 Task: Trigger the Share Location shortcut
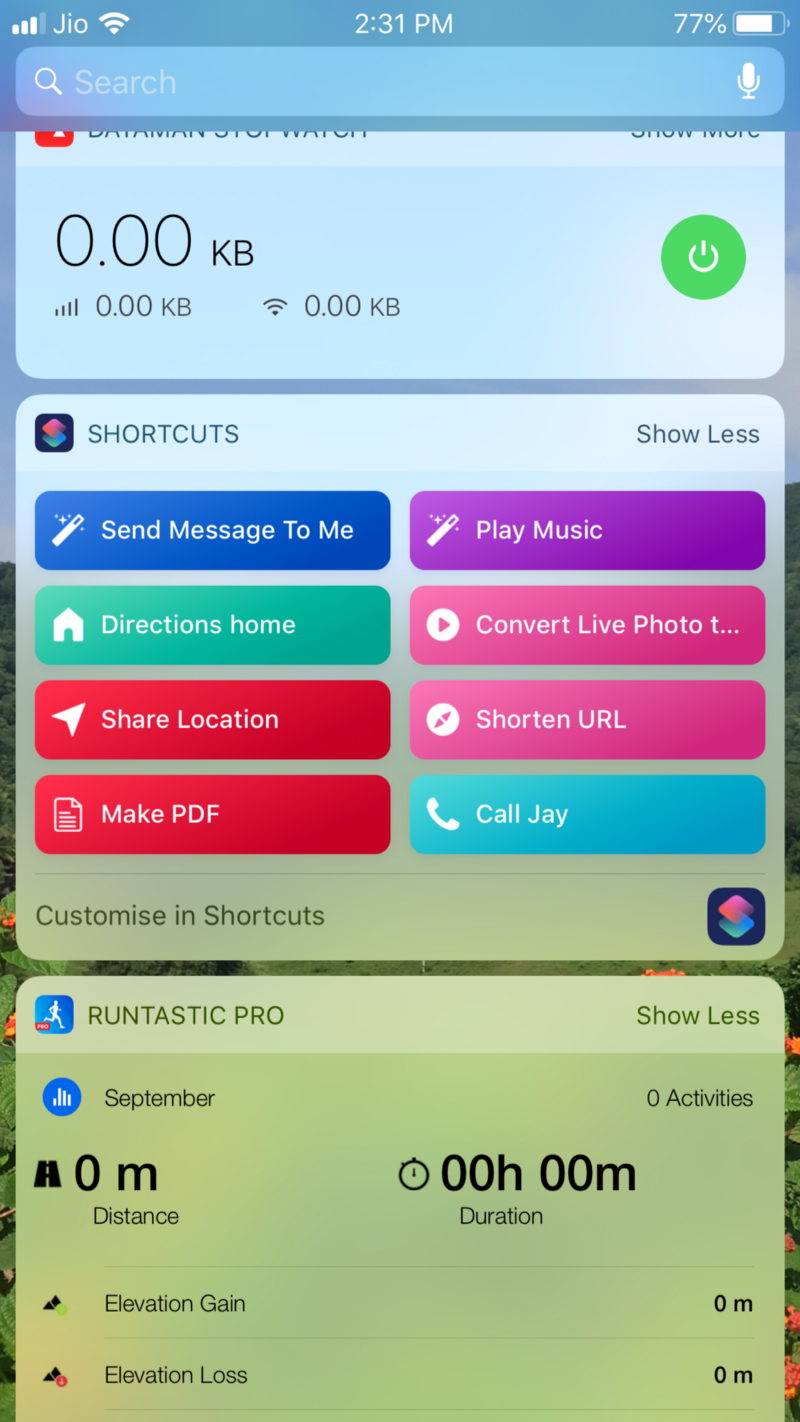click(x=212, y=720)
